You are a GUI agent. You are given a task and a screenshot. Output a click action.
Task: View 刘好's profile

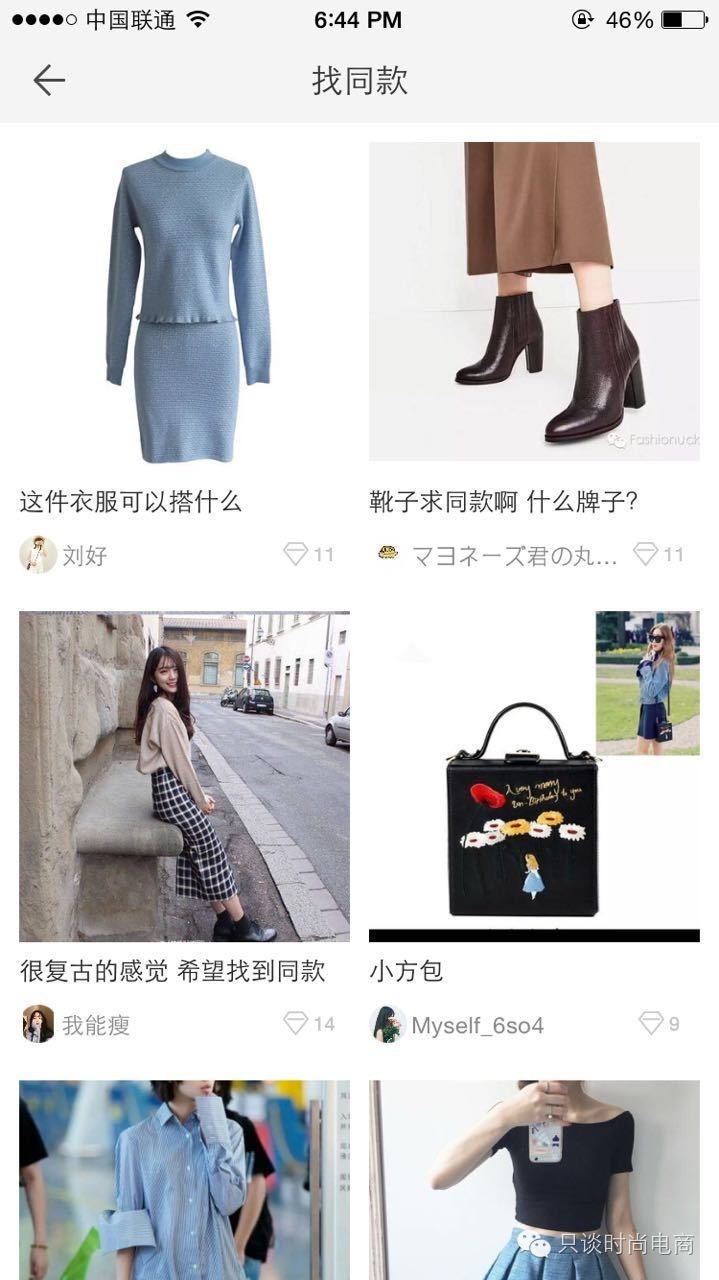click(38, 554)
